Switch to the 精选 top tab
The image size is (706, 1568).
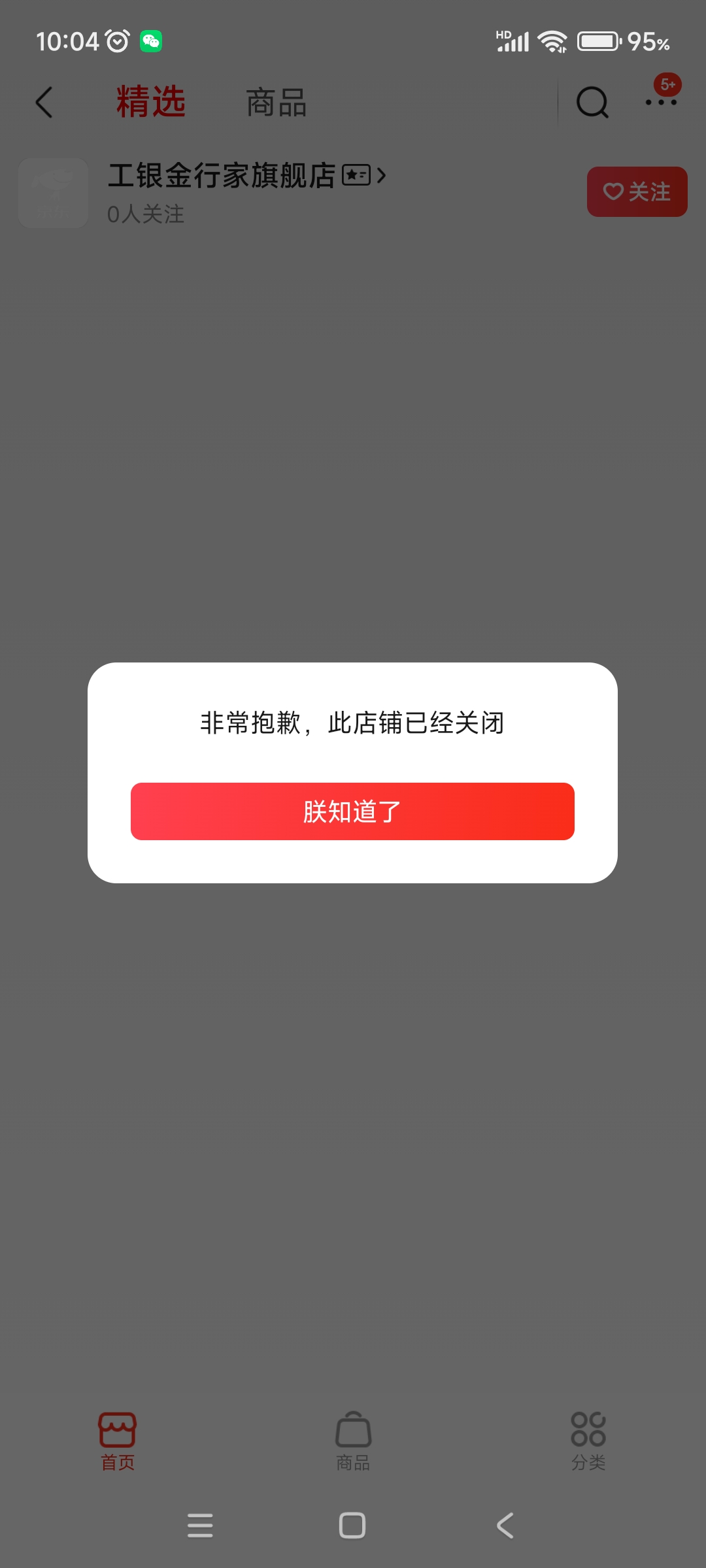click(151, 103)
